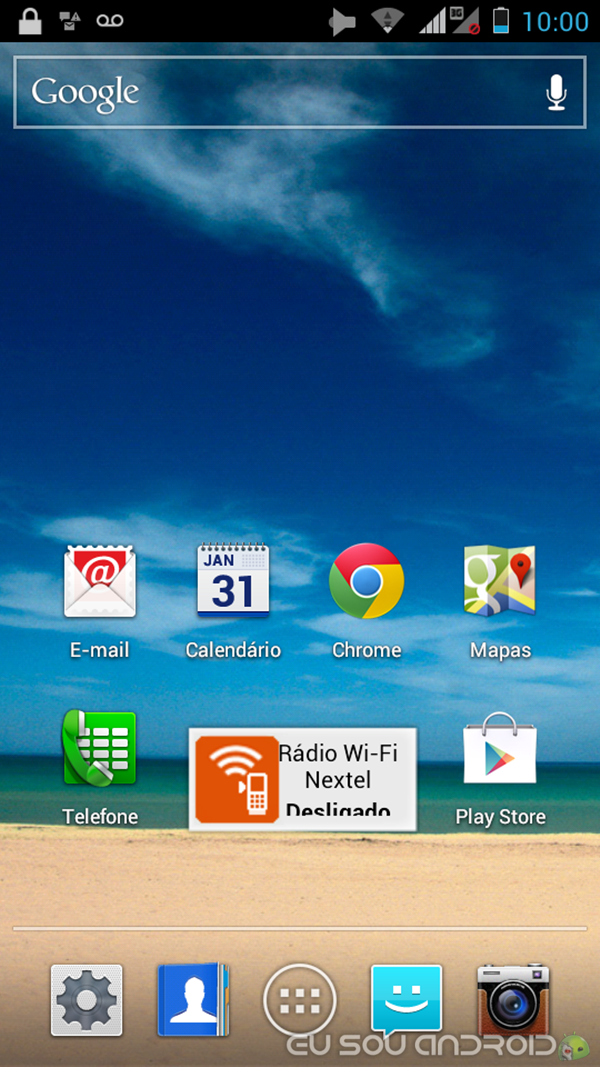Start voice search with the microphone
The image size is (600, 1067).
click(x=556, y=93)
